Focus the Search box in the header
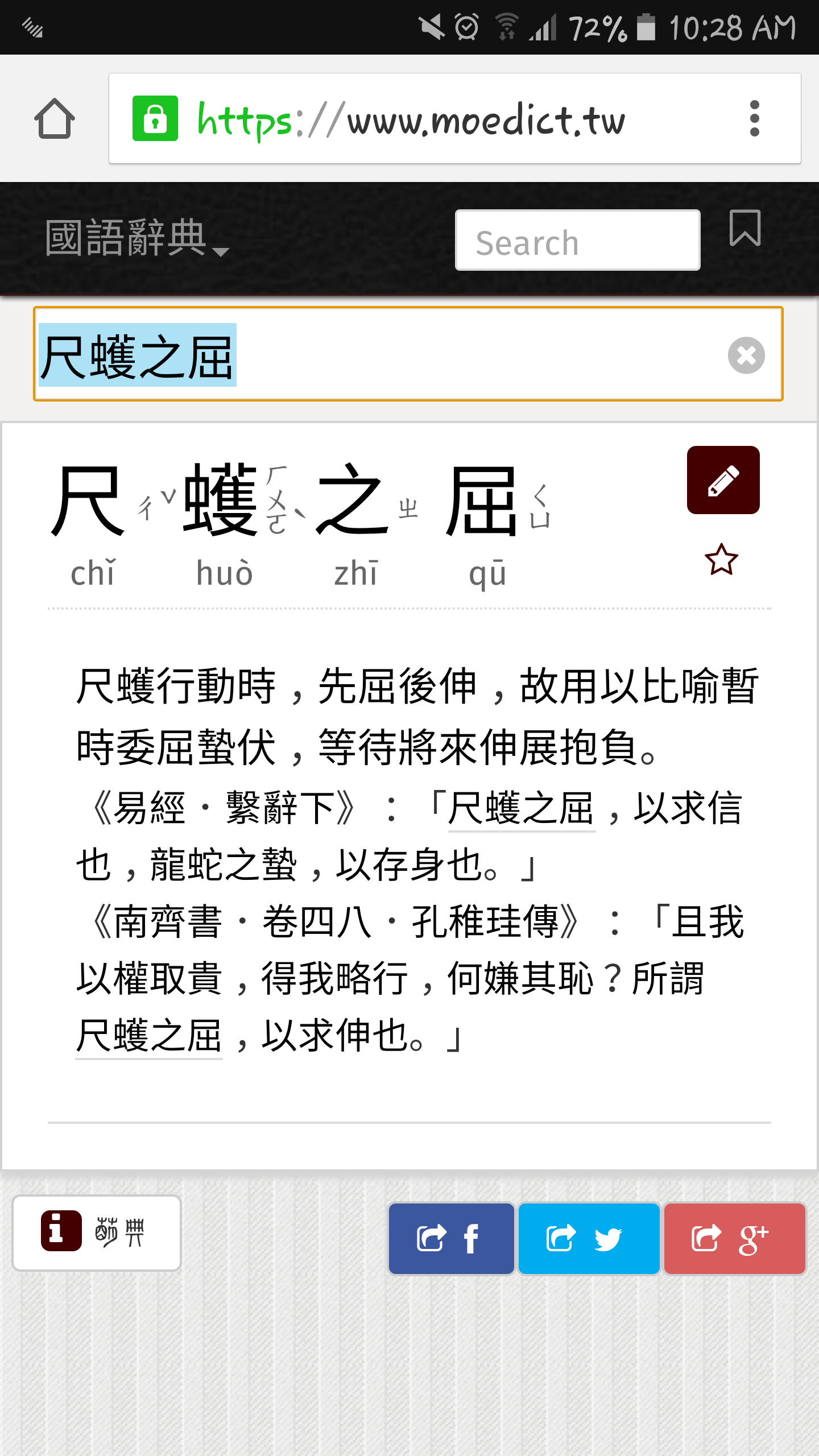This screenshot has width=819, height=1456. point(577,241)
